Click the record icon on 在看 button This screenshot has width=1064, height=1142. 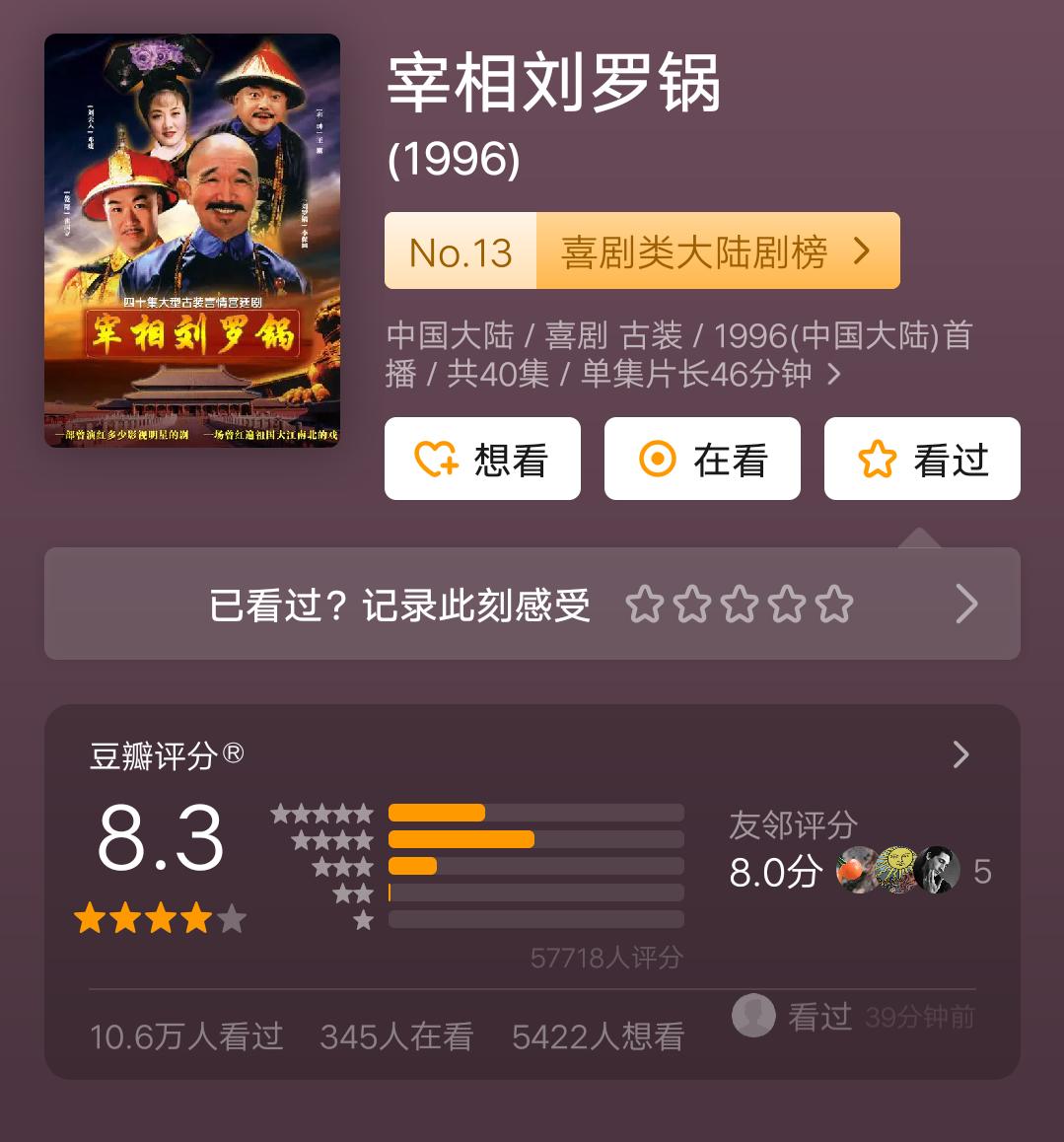coord(657,459)
